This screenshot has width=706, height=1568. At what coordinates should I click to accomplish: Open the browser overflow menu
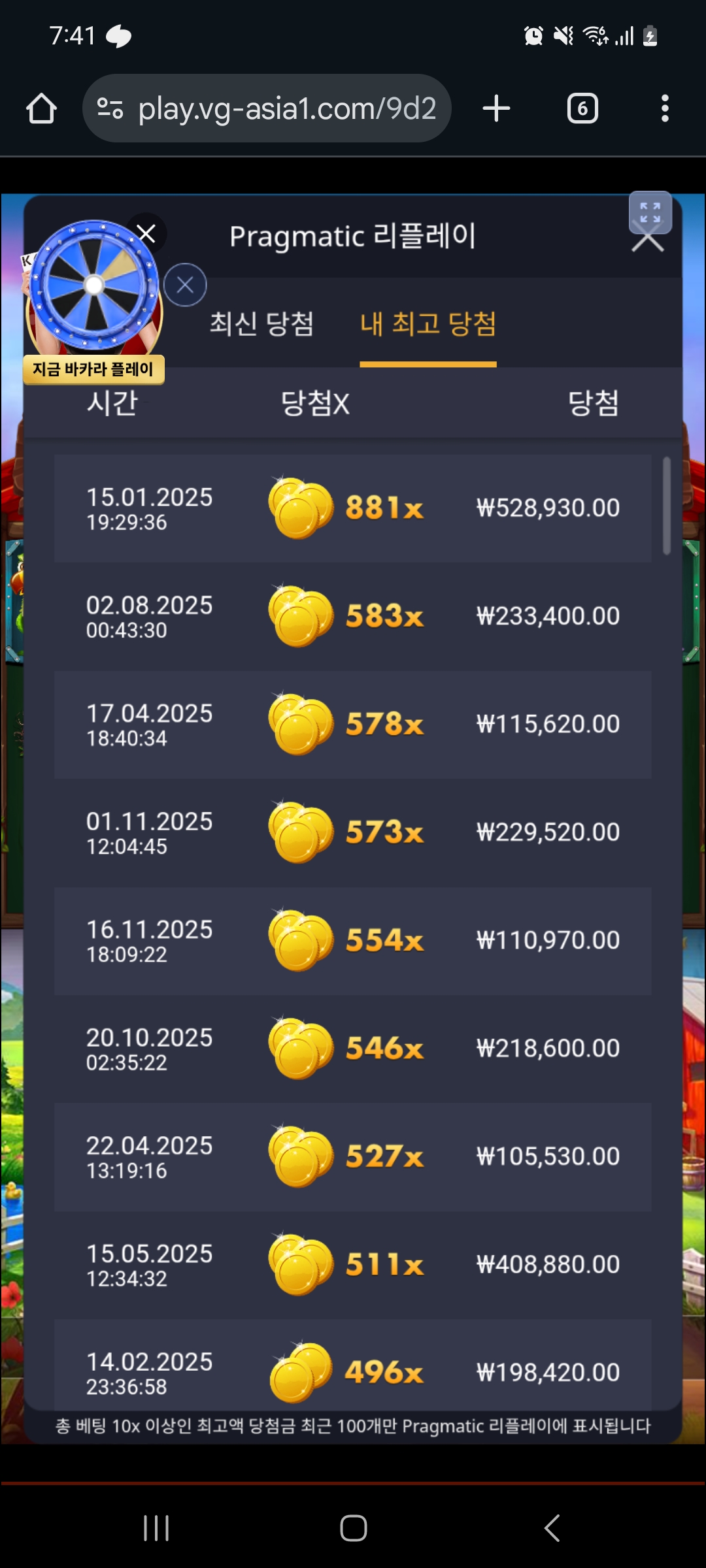[x=665, y=108]
